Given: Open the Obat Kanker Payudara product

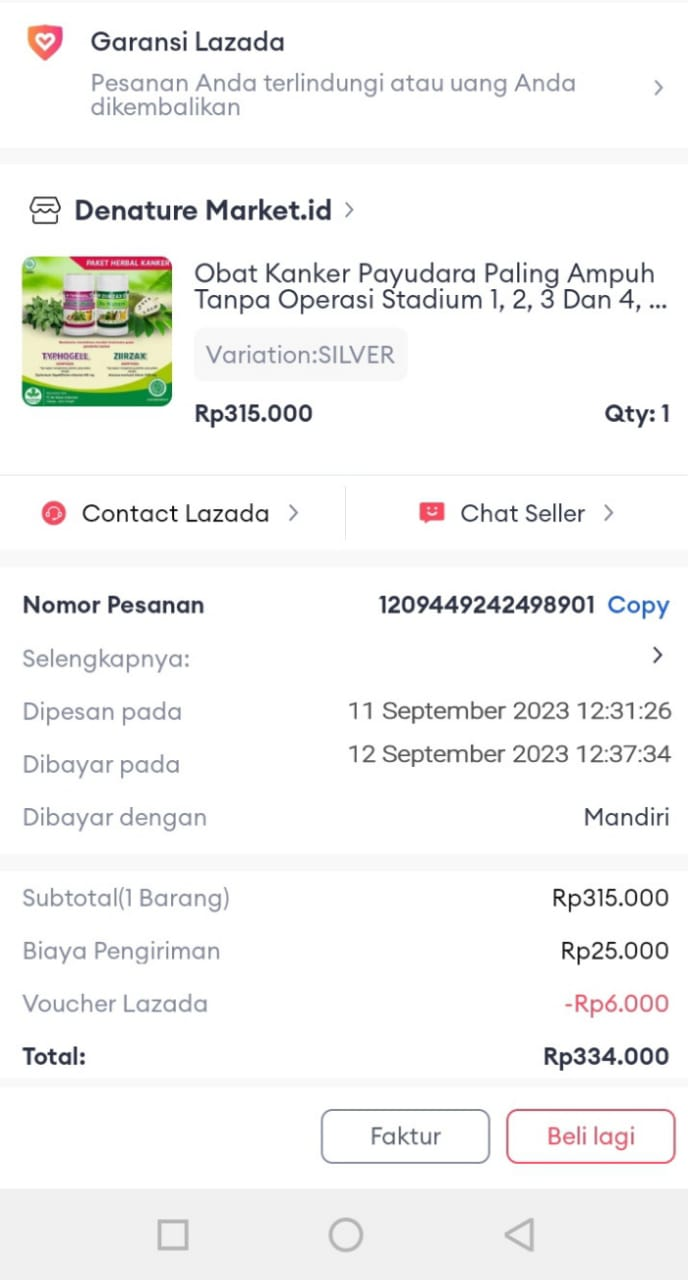Looking at the screenshot, I should click(x=430, y=287).
